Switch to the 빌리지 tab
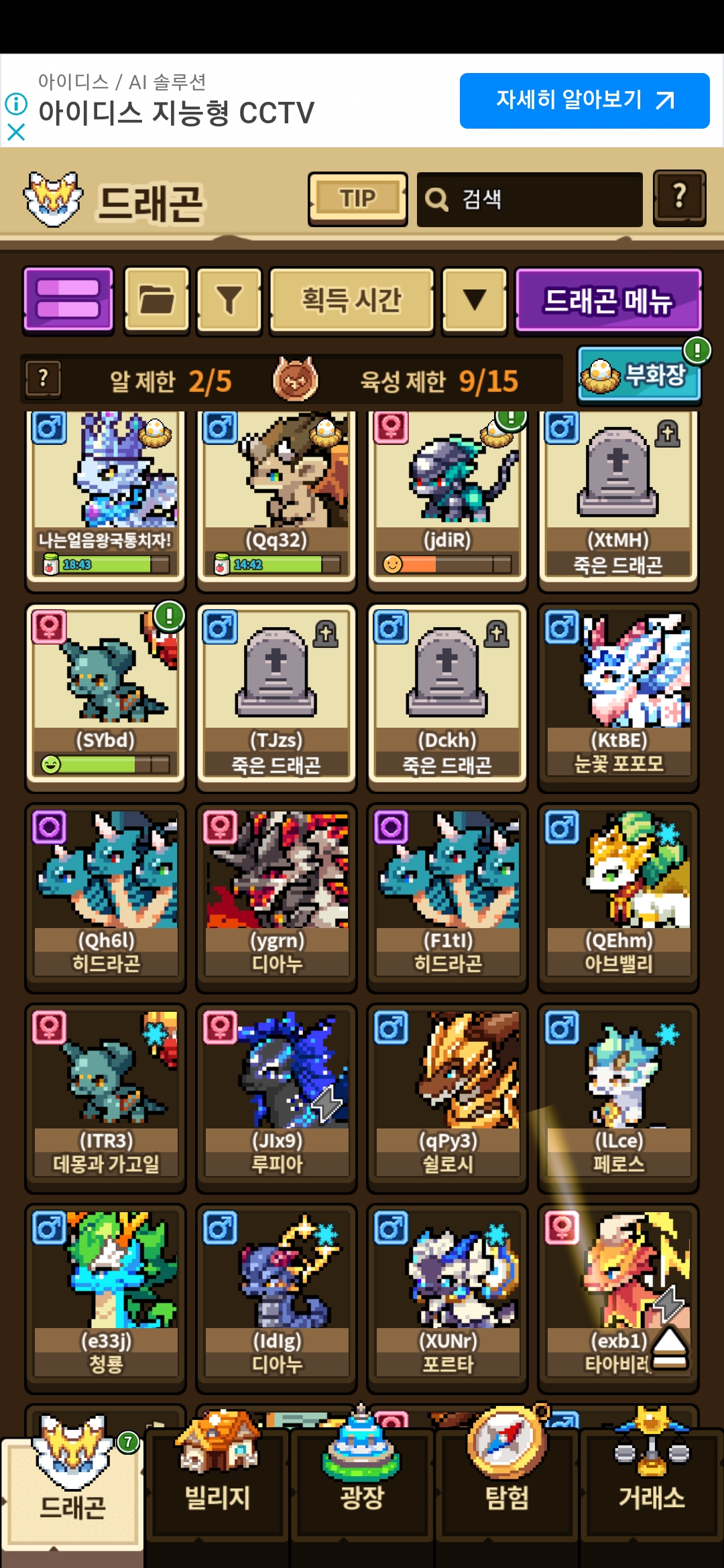Screen dimensions: 724x1568 (x=217, y=1484)
